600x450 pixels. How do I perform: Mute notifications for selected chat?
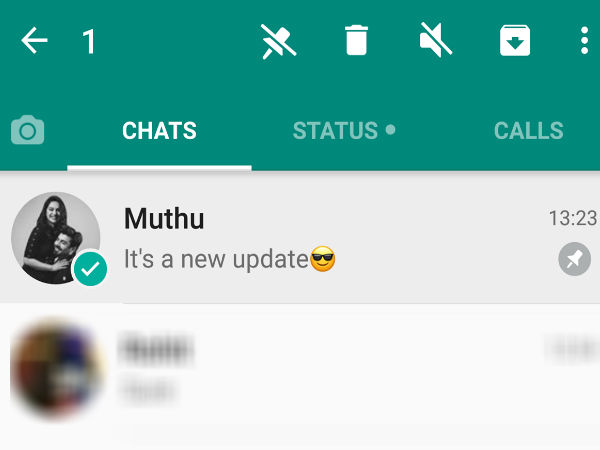pyautogui.click(x=435, y=41)
